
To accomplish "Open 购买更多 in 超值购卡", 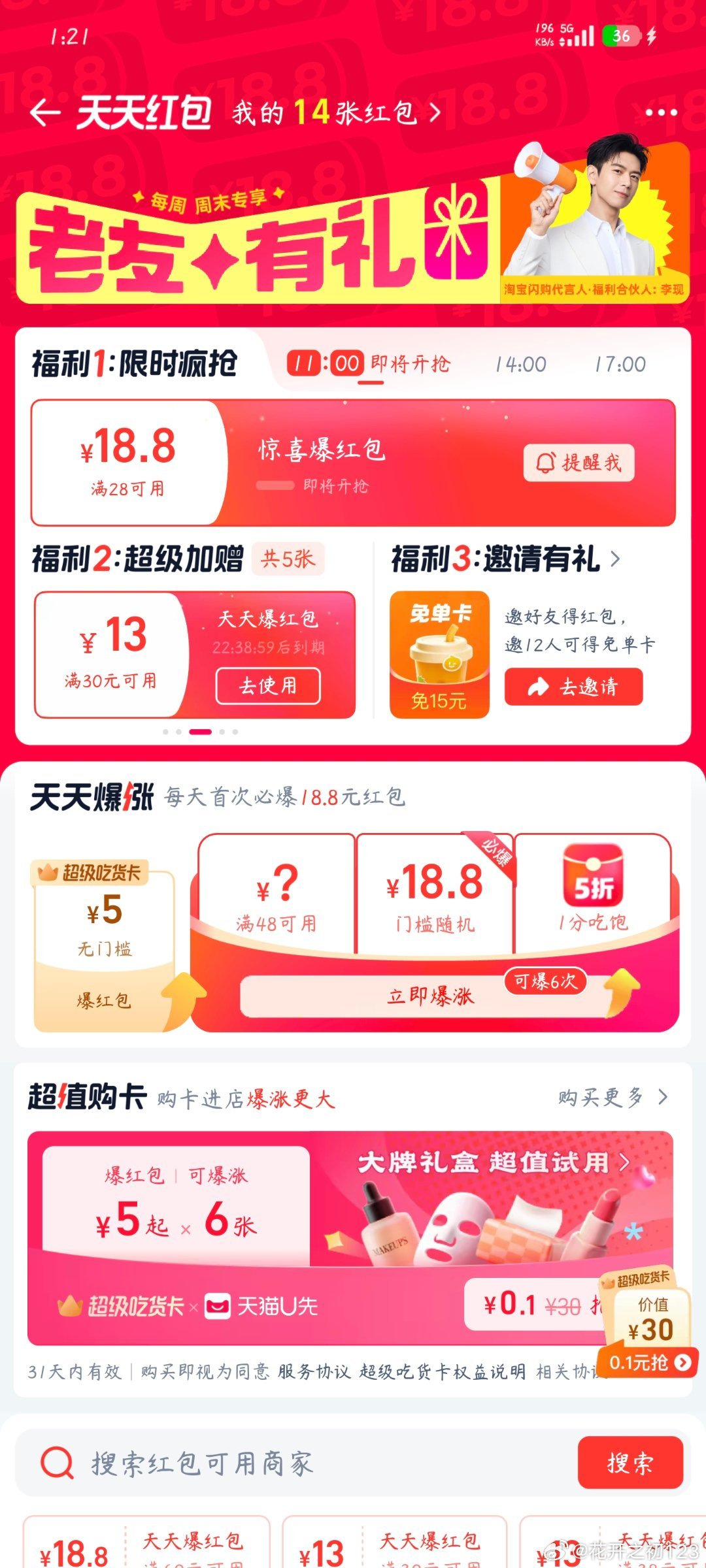I will tap(613, 1097).
